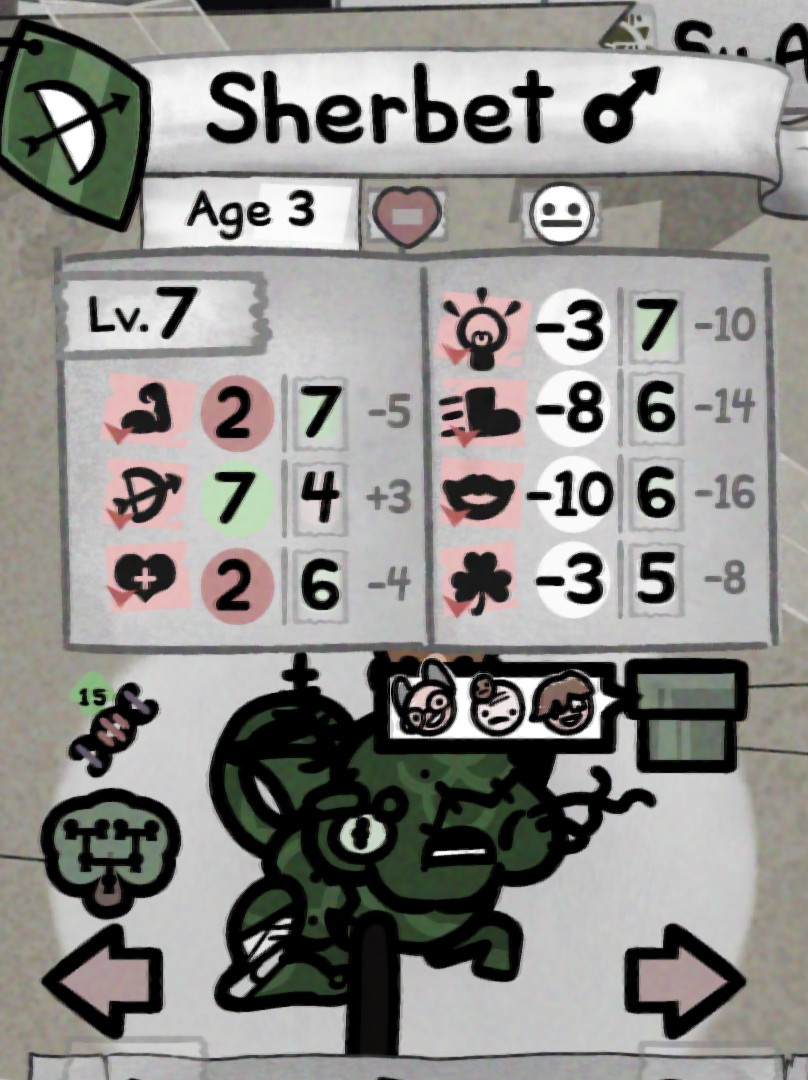808x1080 pixels.
Task: Go to the previous cat with the left arrow
Action: (103, 981)
